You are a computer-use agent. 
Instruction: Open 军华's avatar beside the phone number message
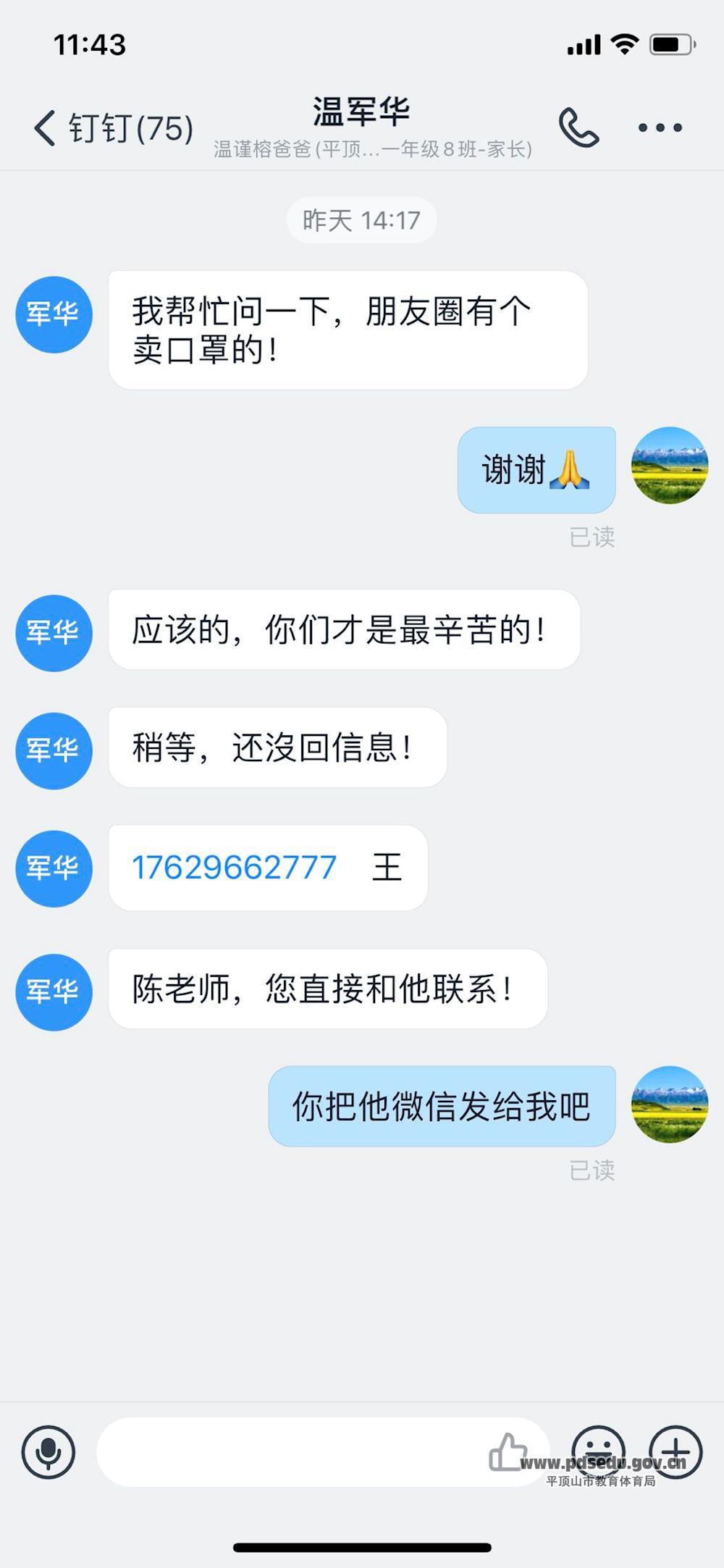(x=54, y=868)
